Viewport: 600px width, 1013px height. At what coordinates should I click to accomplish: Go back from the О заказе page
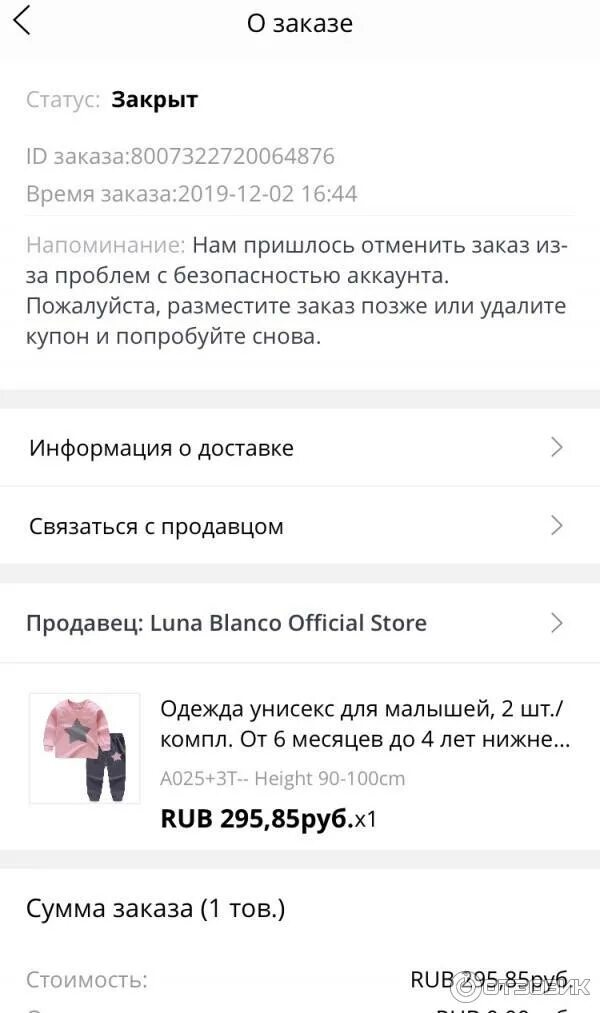(22, 21)
